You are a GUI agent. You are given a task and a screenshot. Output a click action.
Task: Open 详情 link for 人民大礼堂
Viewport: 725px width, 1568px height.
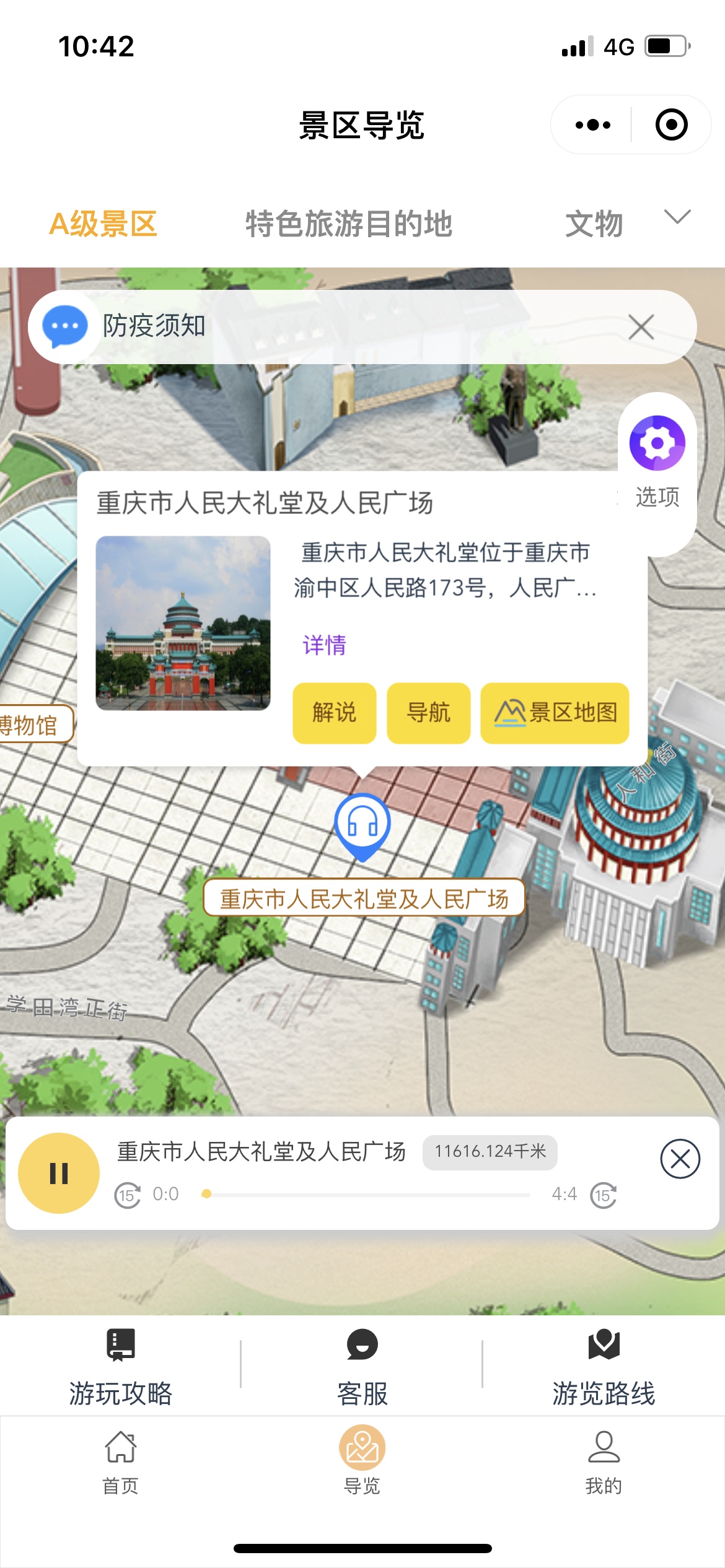[324, 645]
